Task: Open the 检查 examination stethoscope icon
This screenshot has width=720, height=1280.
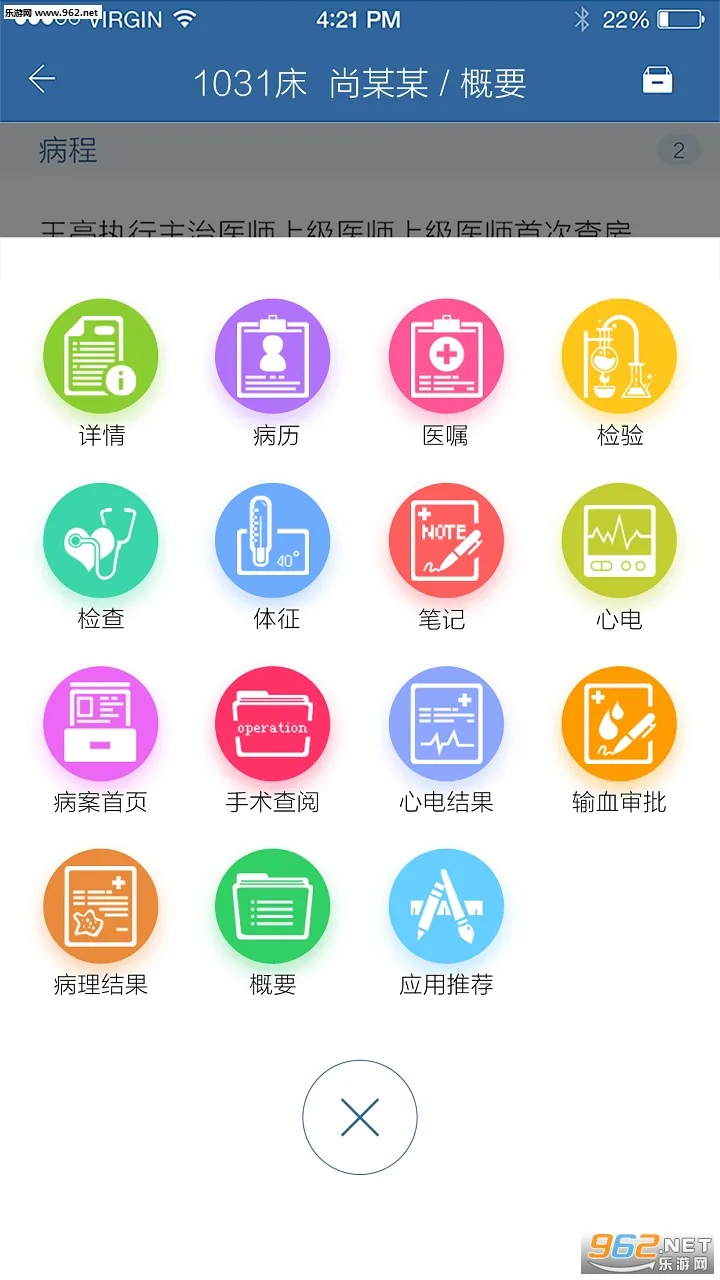Action: 100,539
